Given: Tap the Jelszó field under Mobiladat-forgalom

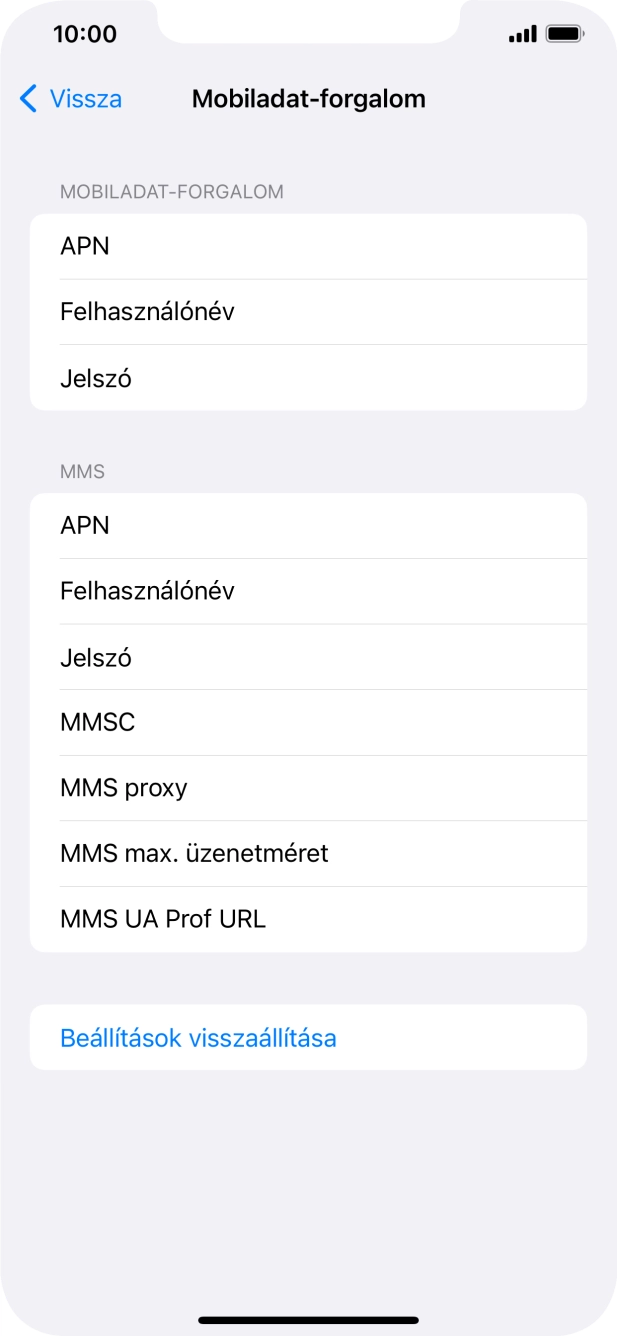Looking at the screenshot, I should [x=308, y=378].
